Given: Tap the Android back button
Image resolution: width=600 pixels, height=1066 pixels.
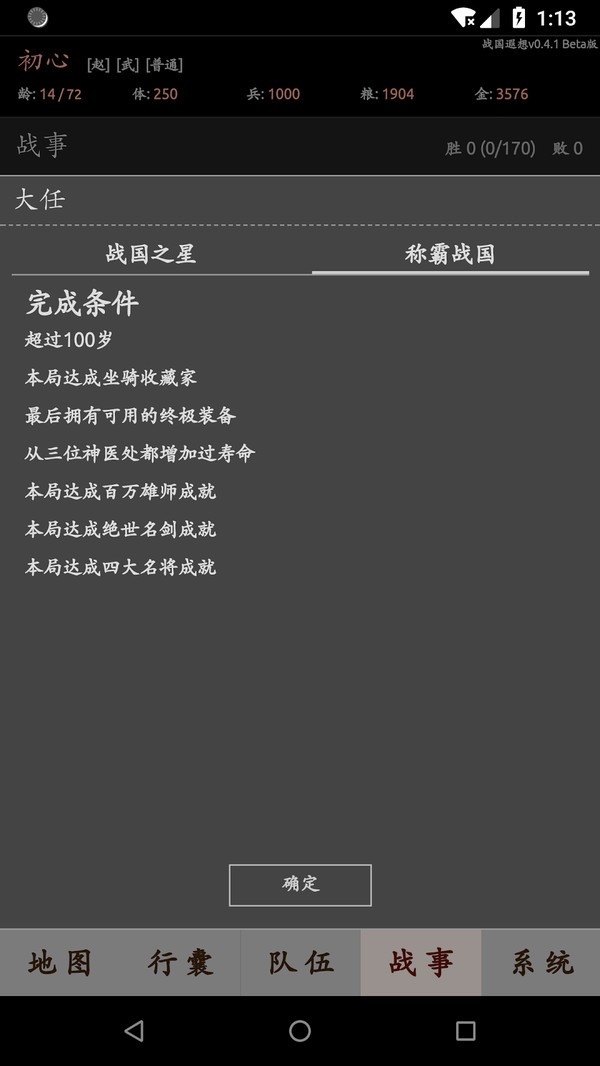Looking at the screenshot, I should [x=134, y=1031].
